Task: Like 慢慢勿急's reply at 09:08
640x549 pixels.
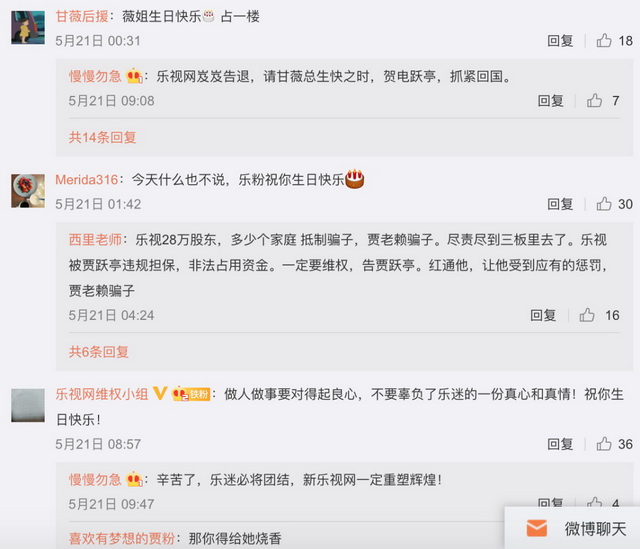Action: coord(595,101)
